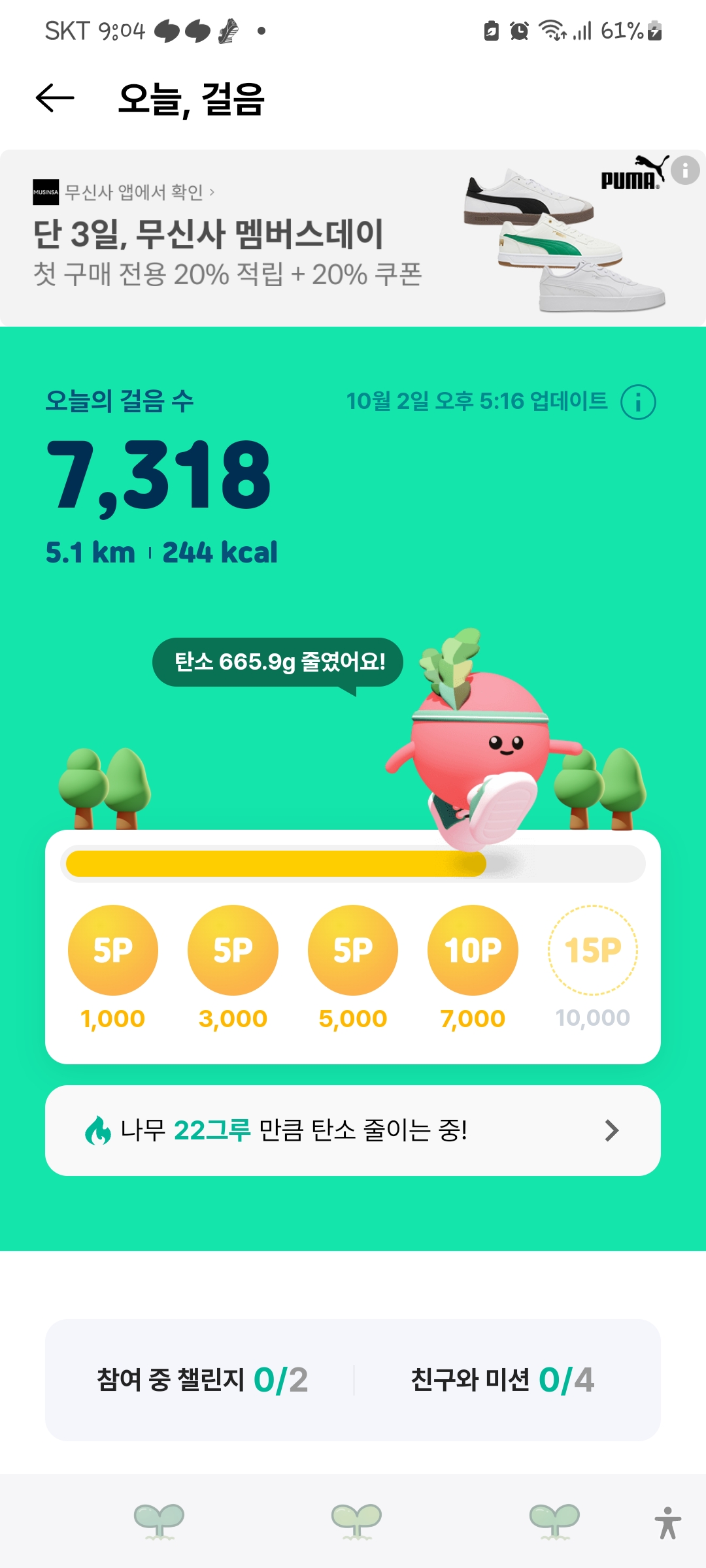The height and width of the screenshot is (1568, 706).
Task: Open 친구와 미션 0/4
Action: click(x=502, y=1380)
